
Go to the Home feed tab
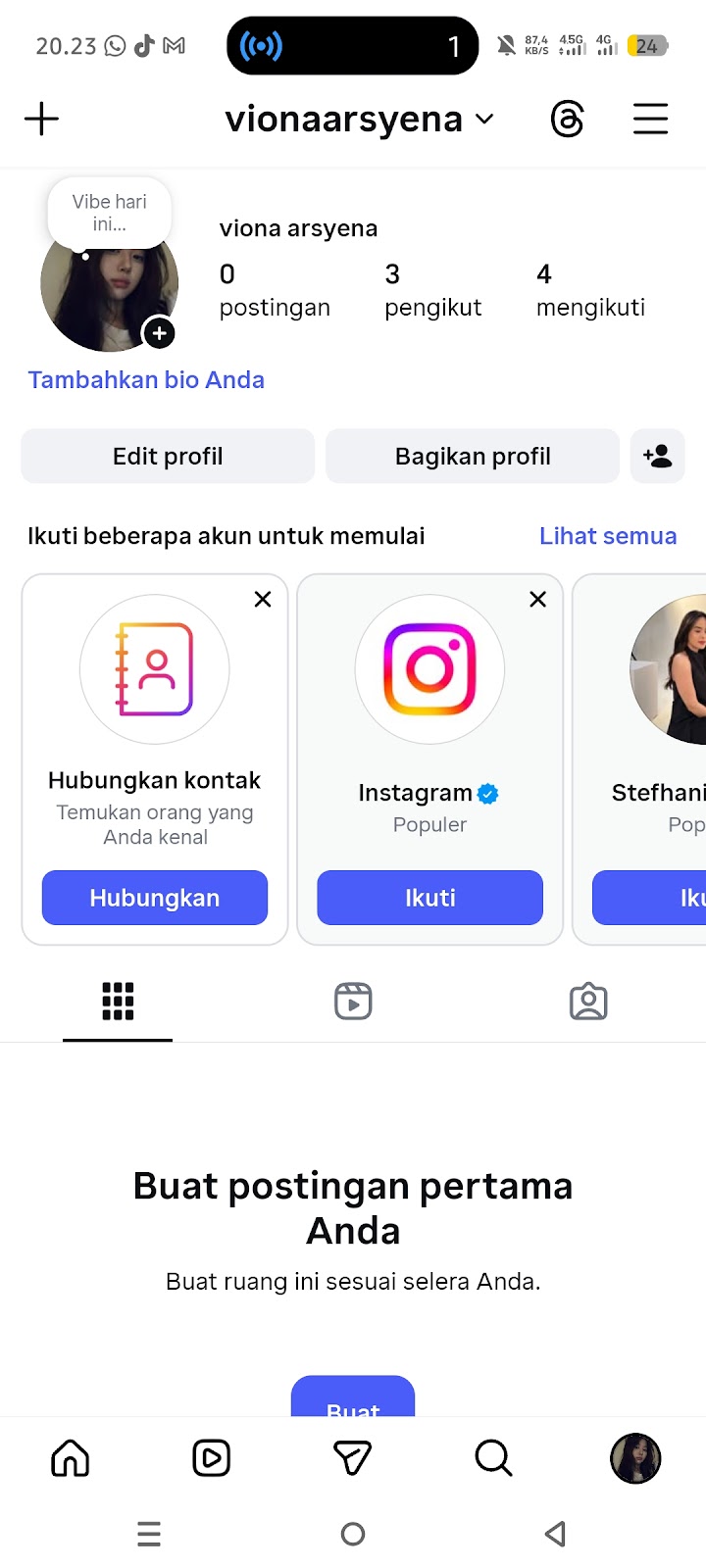(71, 1458)
